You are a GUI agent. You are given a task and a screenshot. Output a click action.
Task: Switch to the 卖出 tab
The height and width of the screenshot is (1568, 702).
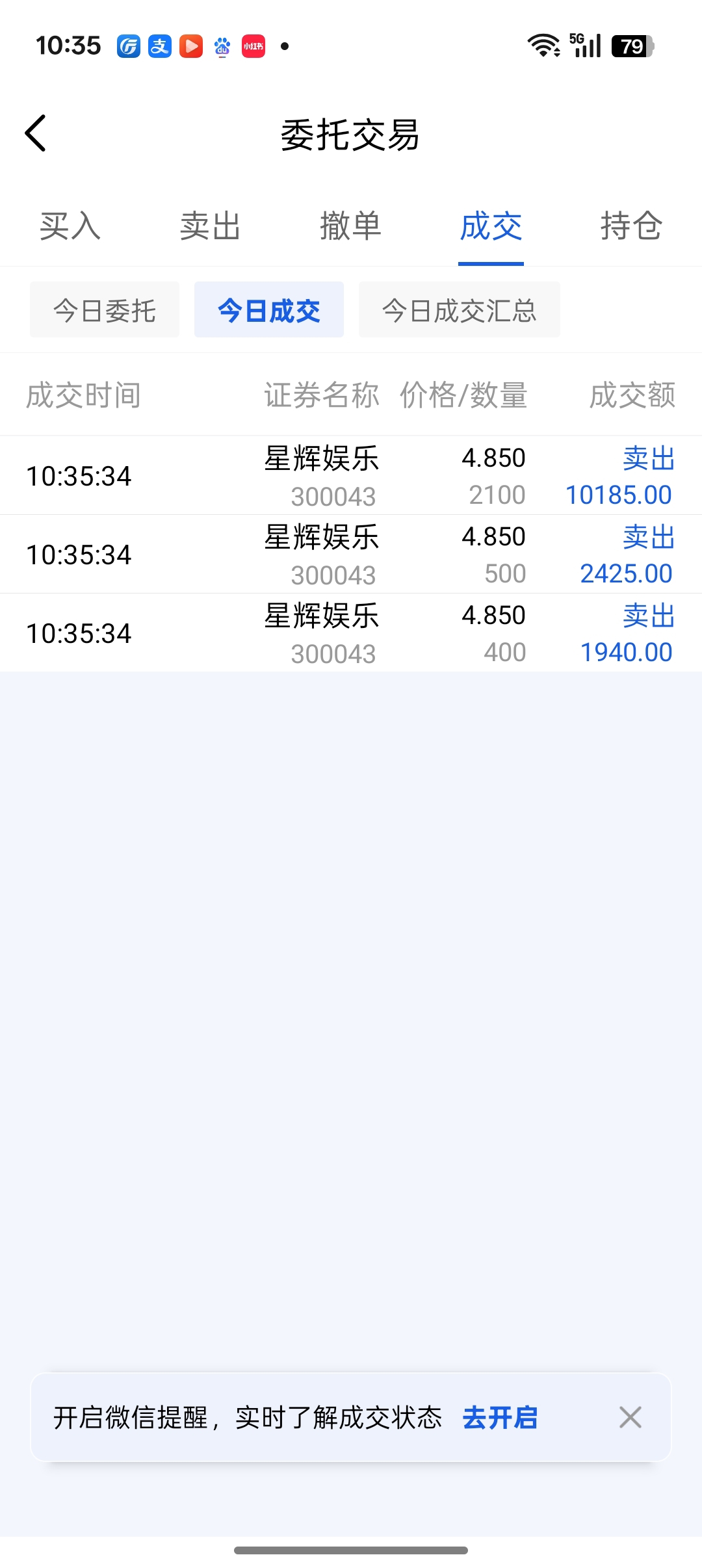point(211,226)
